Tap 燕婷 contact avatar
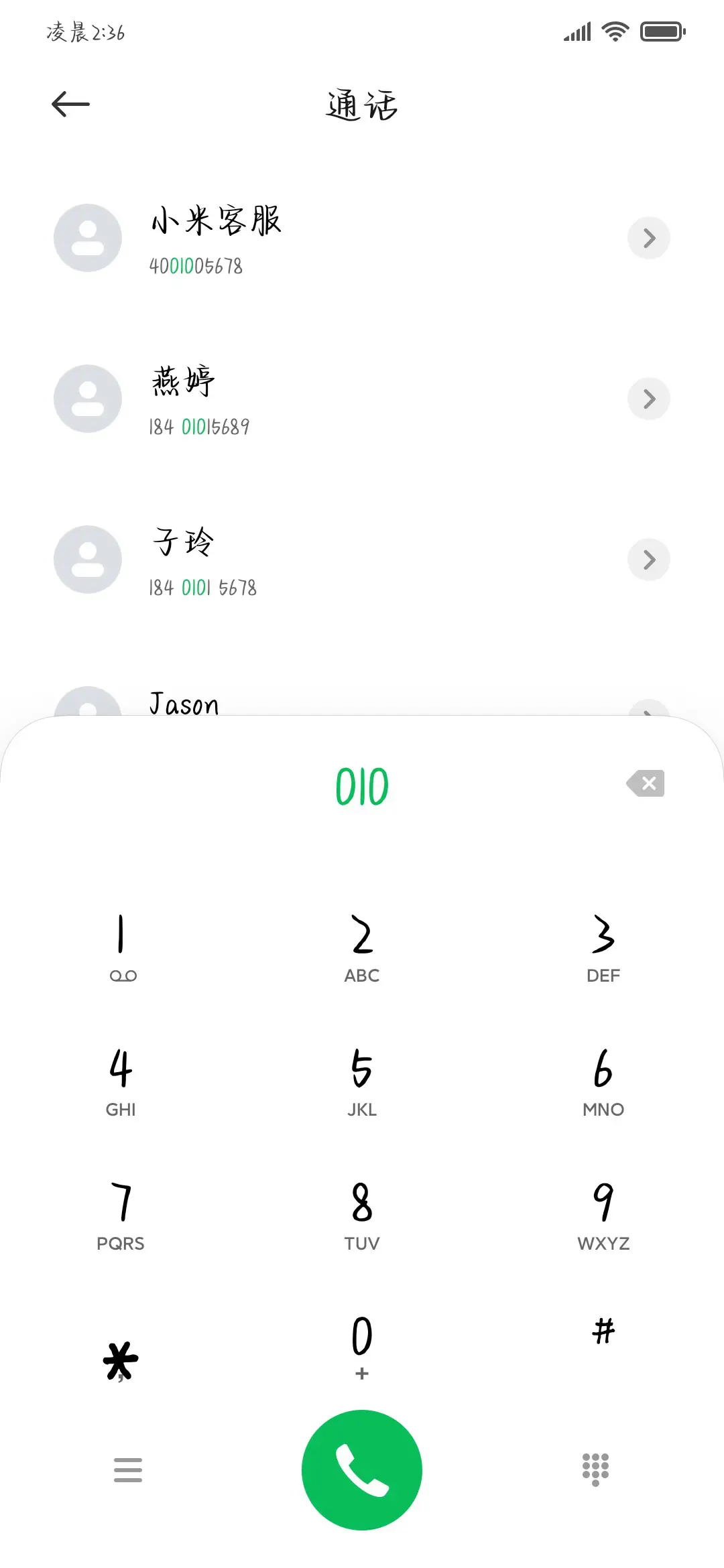Image resolution: width=724 pixels, height=1568 pixels. tap(87, 399)
